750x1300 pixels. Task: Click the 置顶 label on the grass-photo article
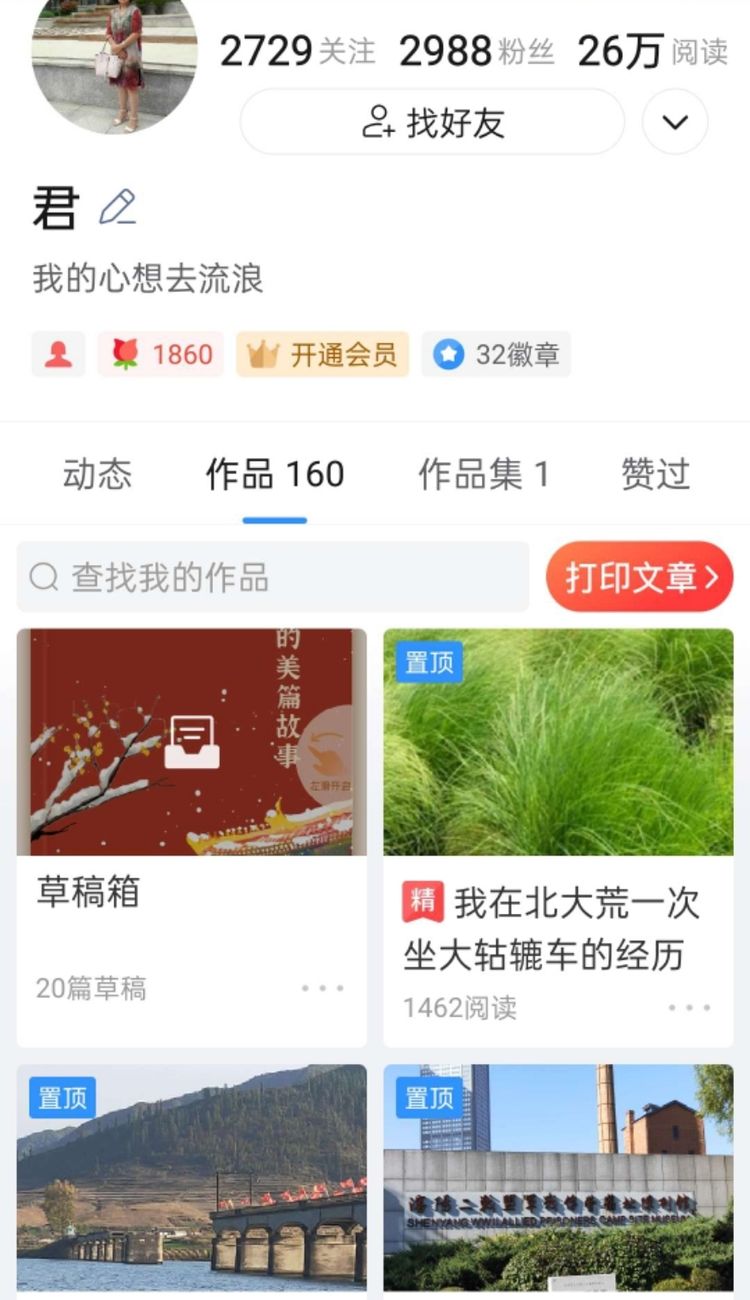click(430, 663)
